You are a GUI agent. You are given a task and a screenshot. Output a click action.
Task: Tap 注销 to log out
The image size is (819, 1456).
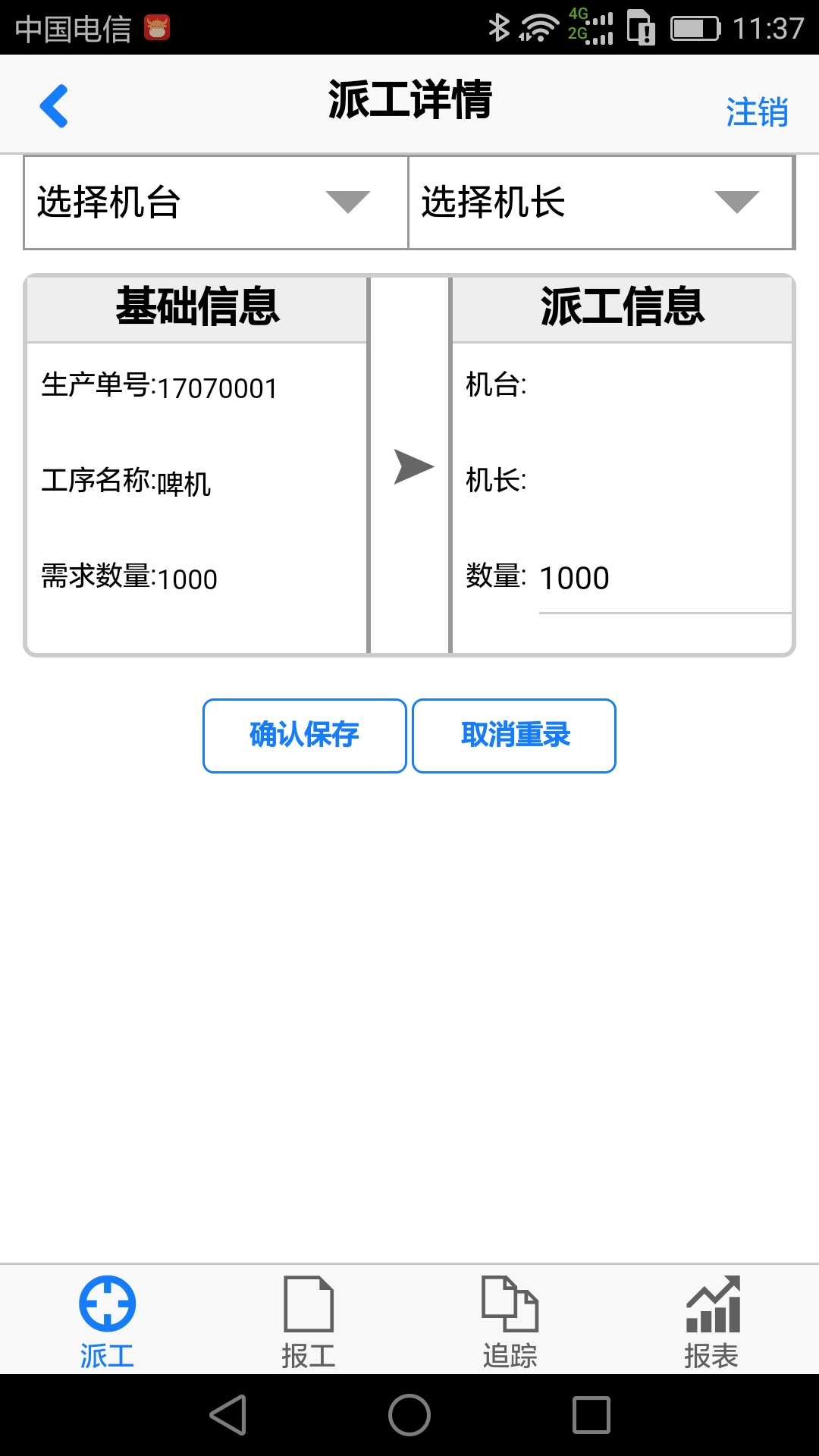click(757, 112)
